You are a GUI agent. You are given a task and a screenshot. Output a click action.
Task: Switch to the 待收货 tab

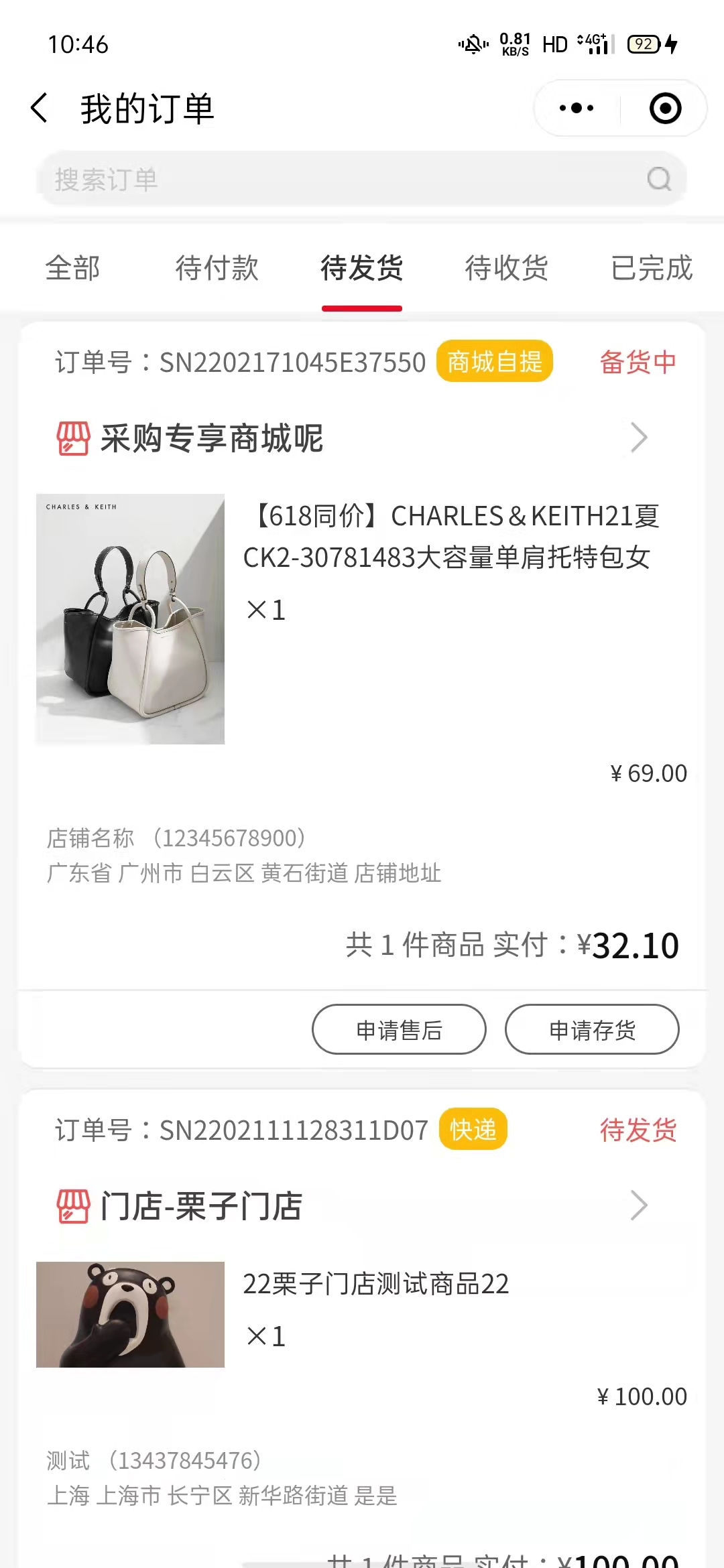[x=507, y=268]
